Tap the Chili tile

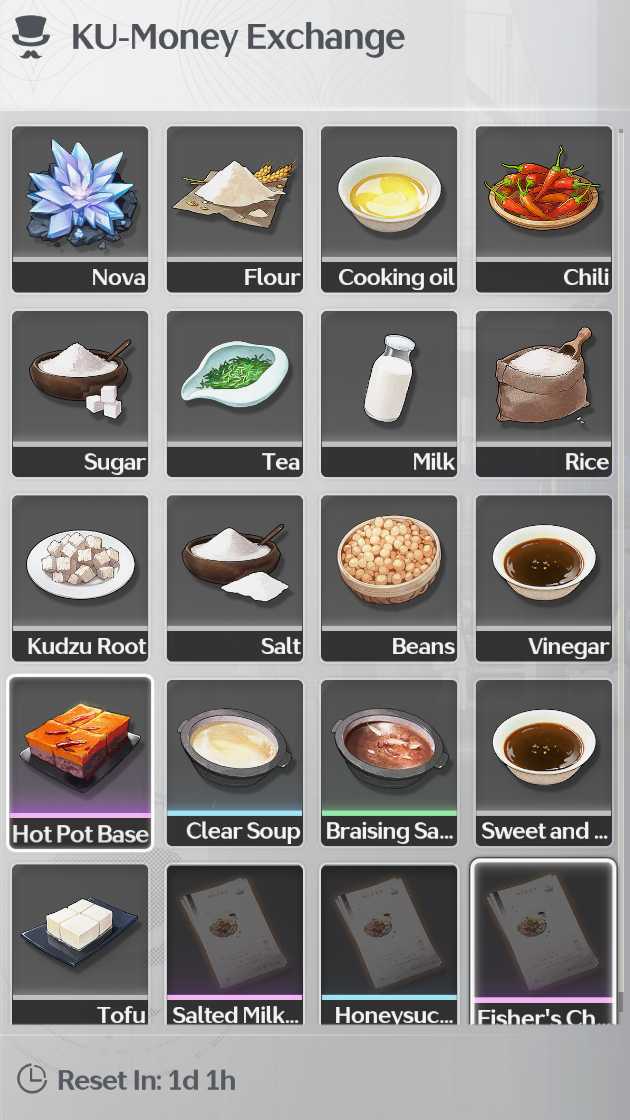(x=544, y=209)
